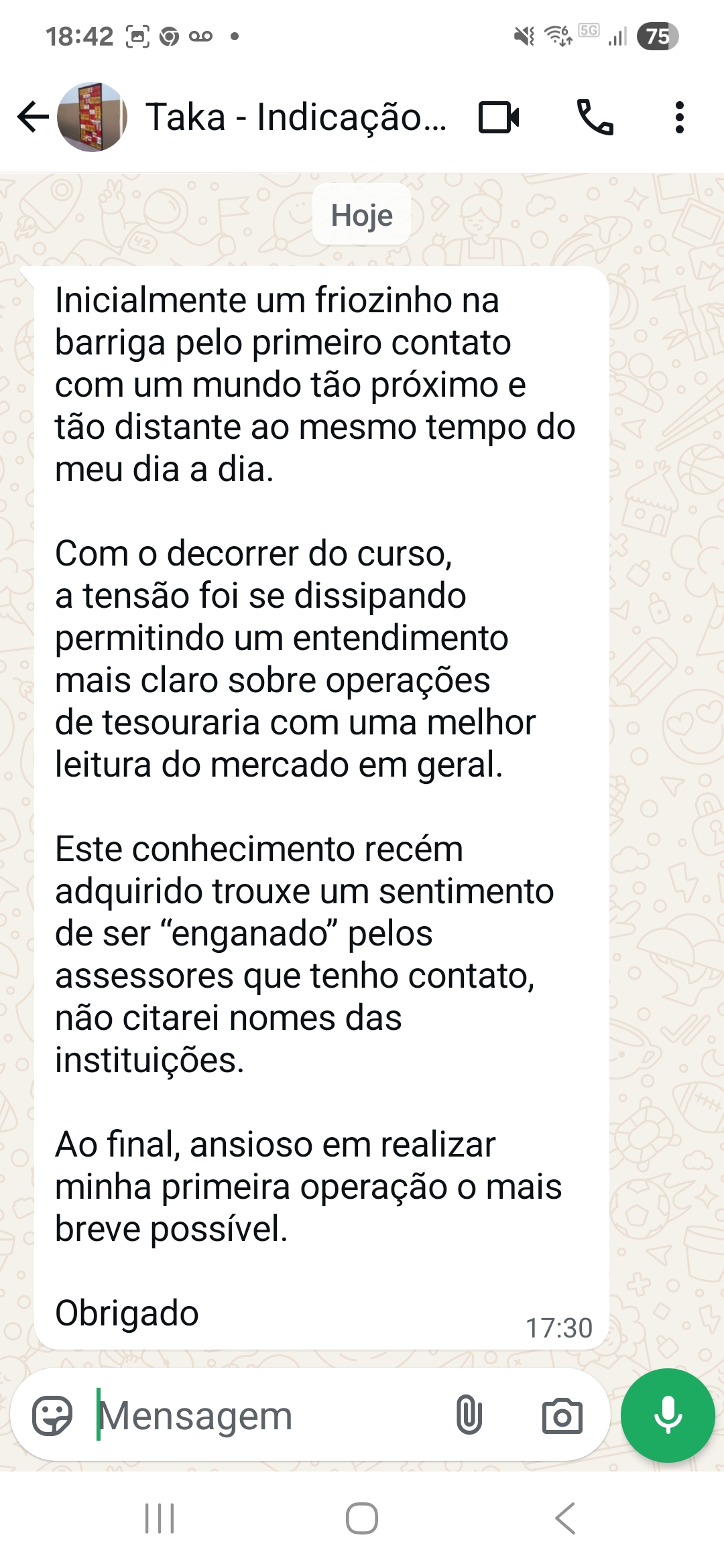Attach a file with the paperclip
This screenshot has width=724, height=1568.
point(469,1415)
